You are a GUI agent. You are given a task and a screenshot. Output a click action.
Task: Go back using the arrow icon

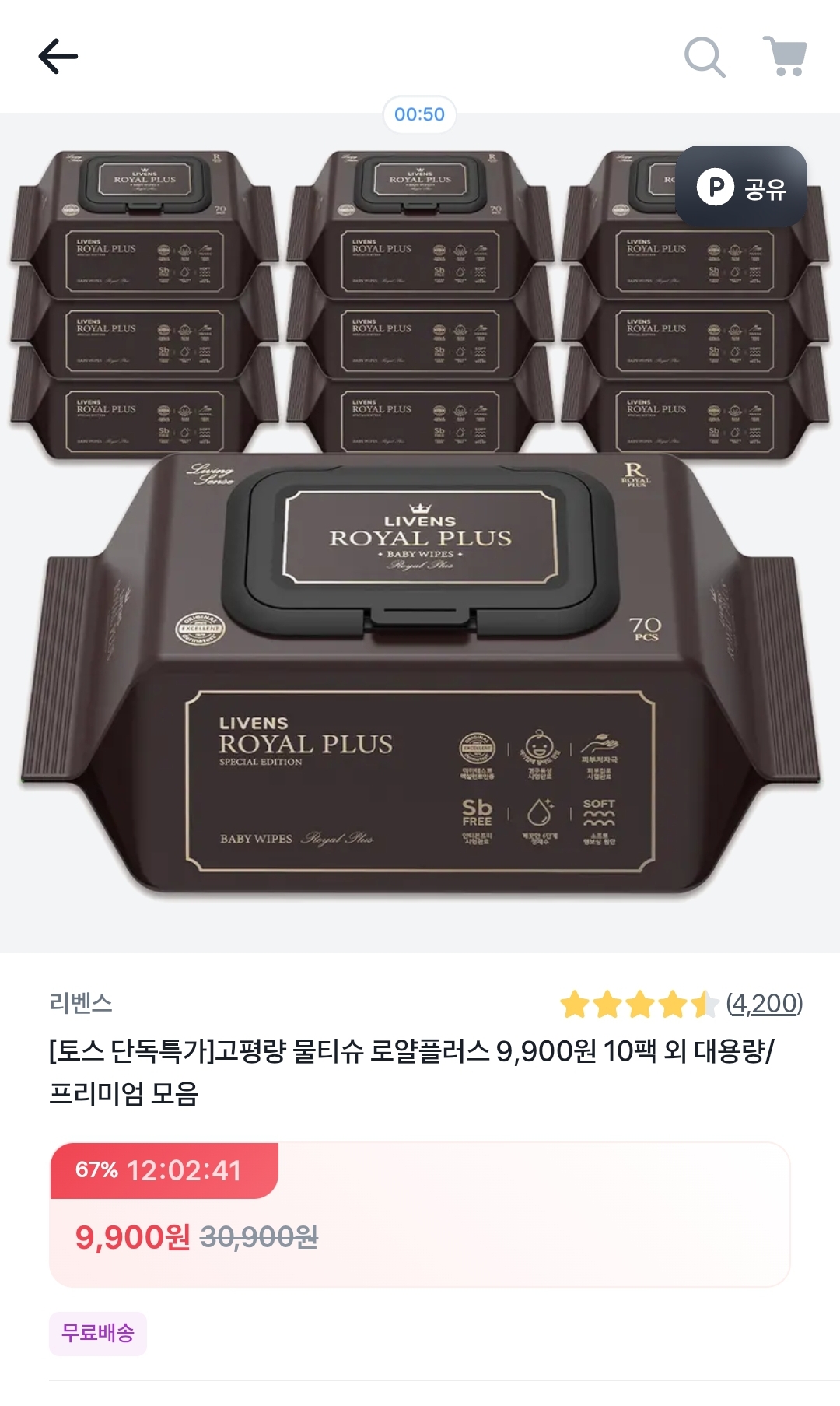click(x=58, y=57)
